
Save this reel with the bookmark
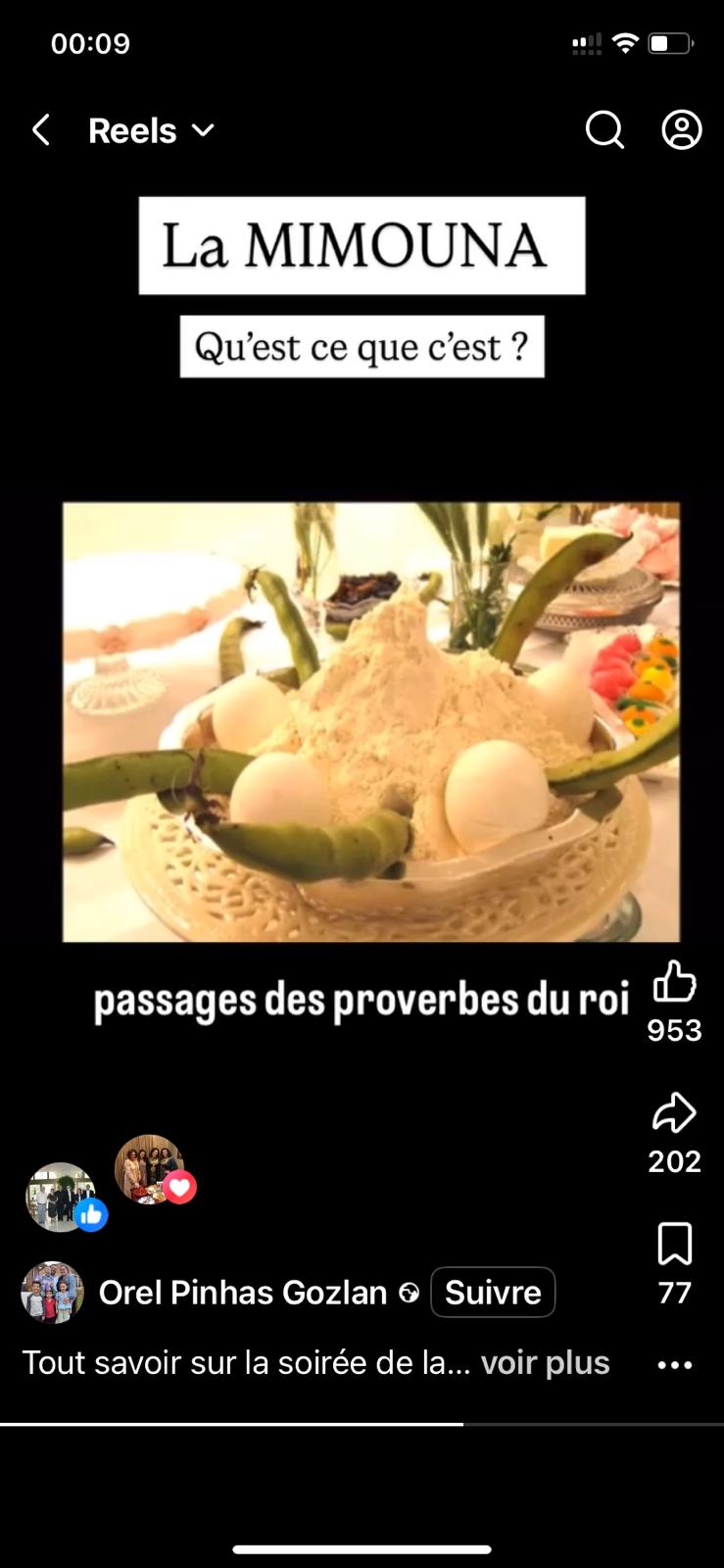click(x=674, y=1244)
